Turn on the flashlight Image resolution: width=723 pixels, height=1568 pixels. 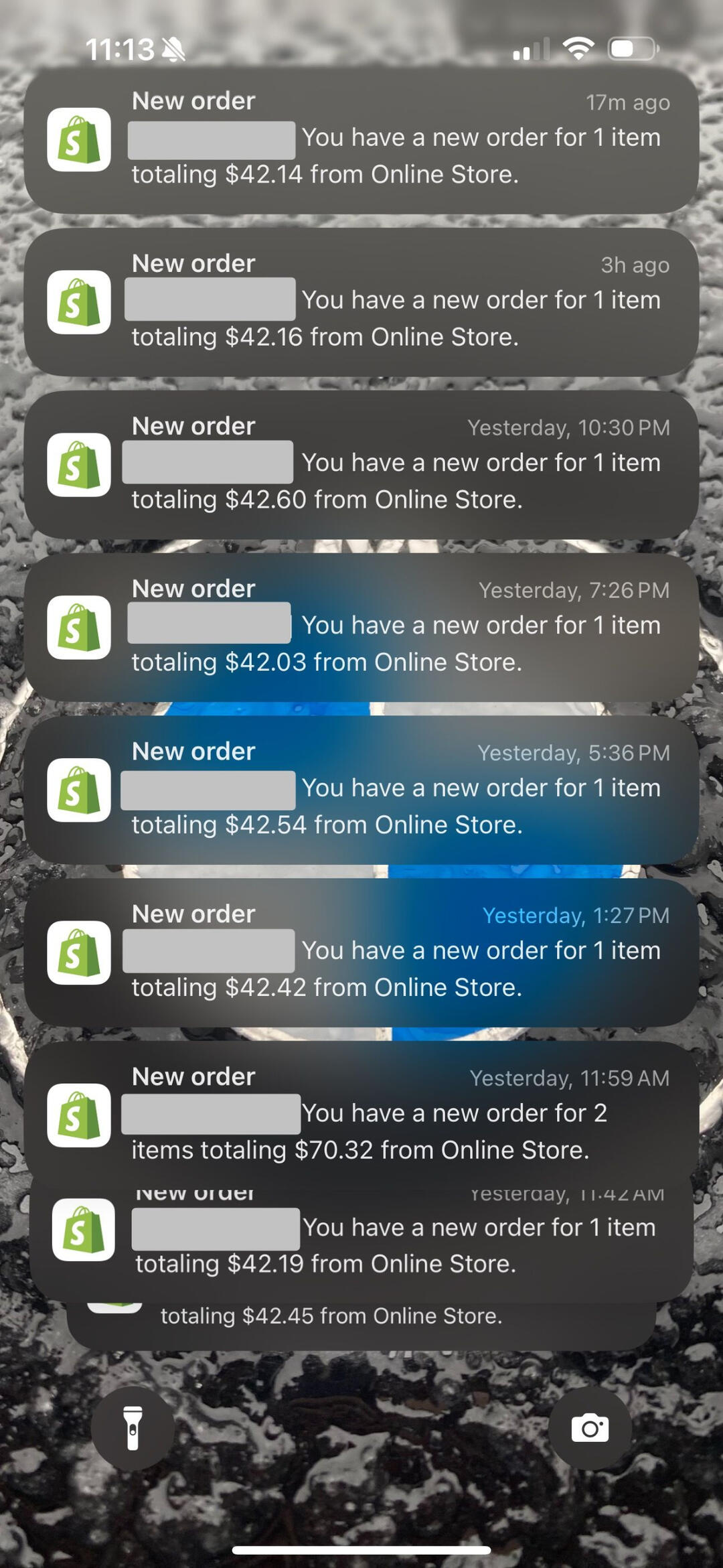pyautogui.click(x=133, y=1427)
